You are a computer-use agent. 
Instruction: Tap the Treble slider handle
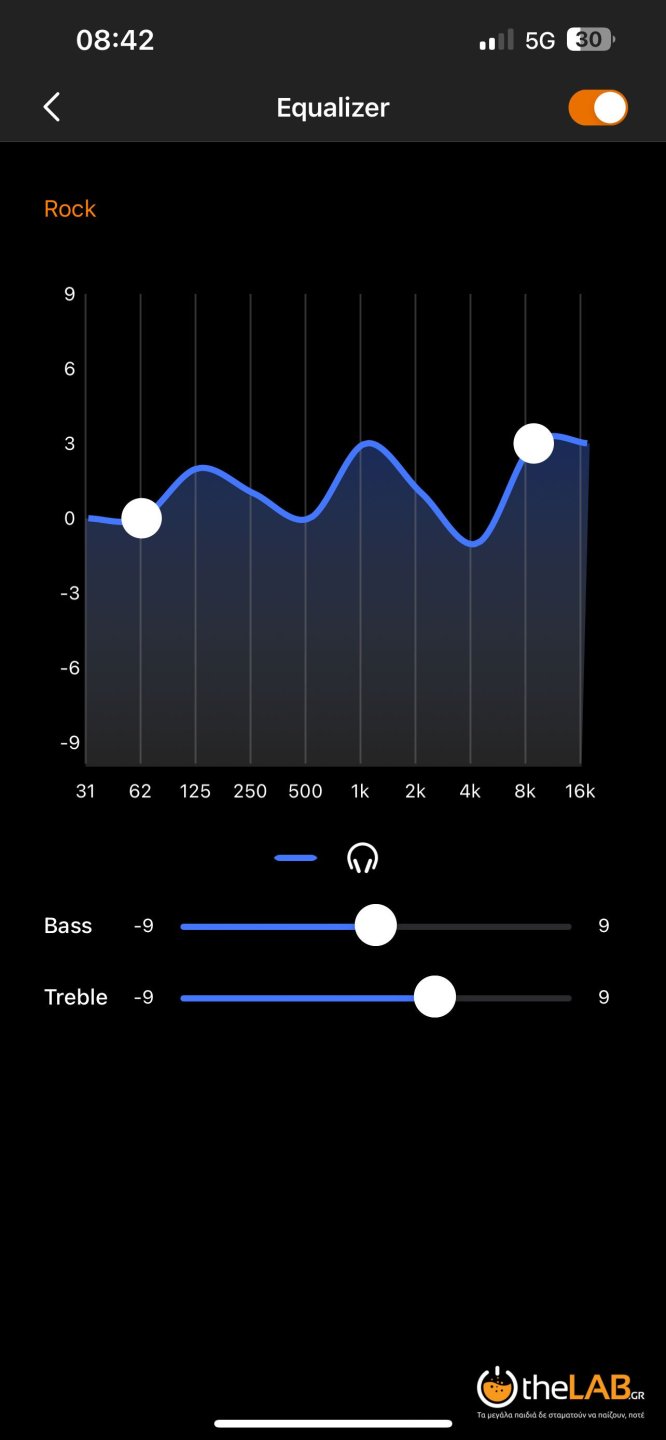coord(435,997)
